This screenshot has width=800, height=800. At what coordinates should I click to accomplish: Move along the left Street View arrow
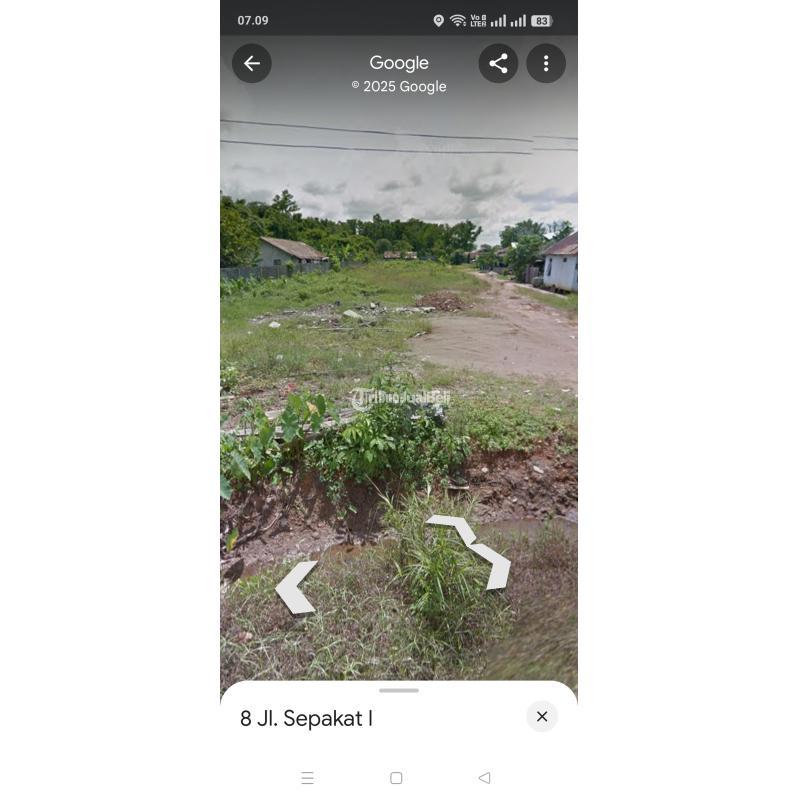pos(296,587)
